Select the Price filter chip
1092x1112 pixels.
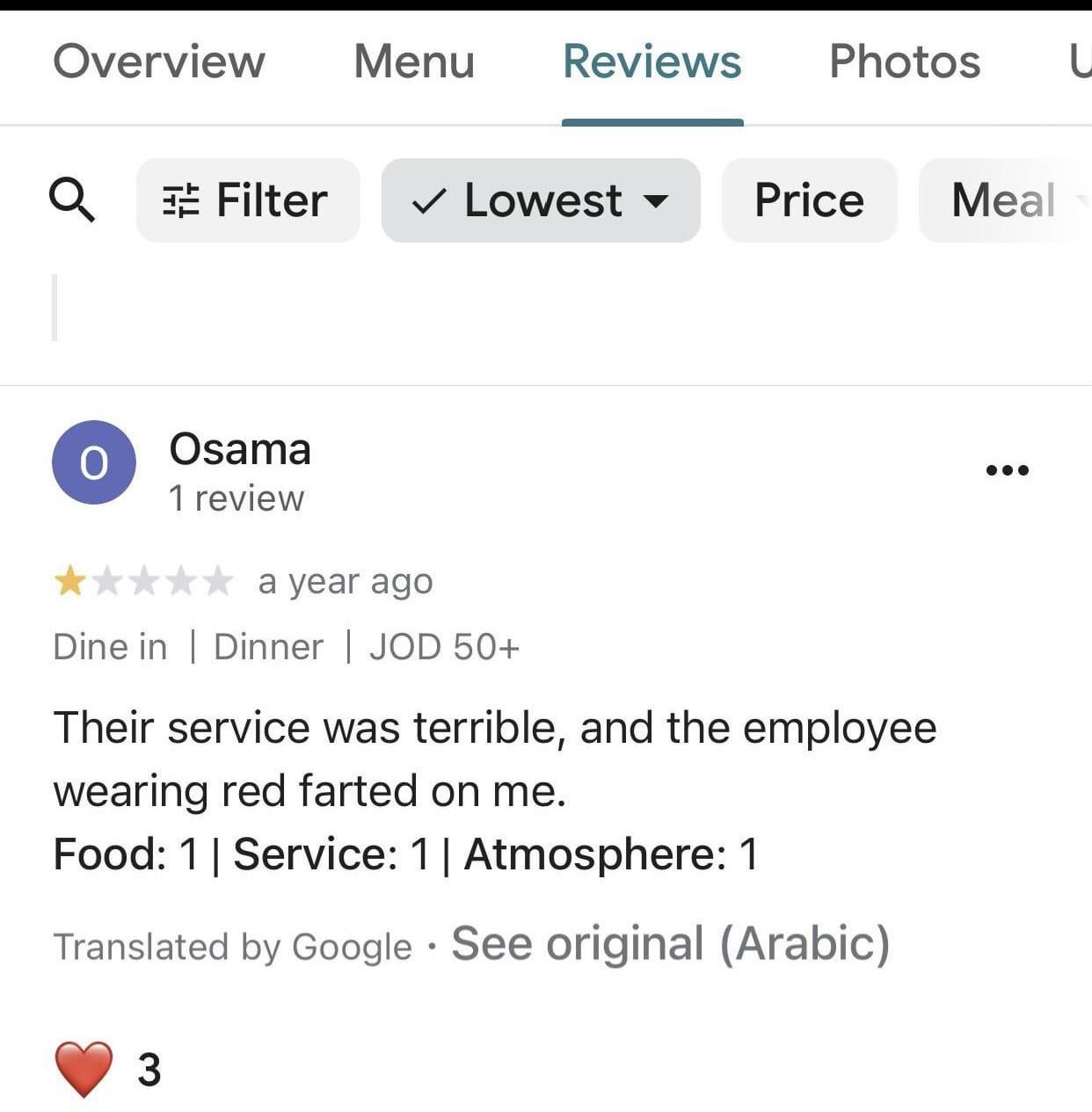809,200
